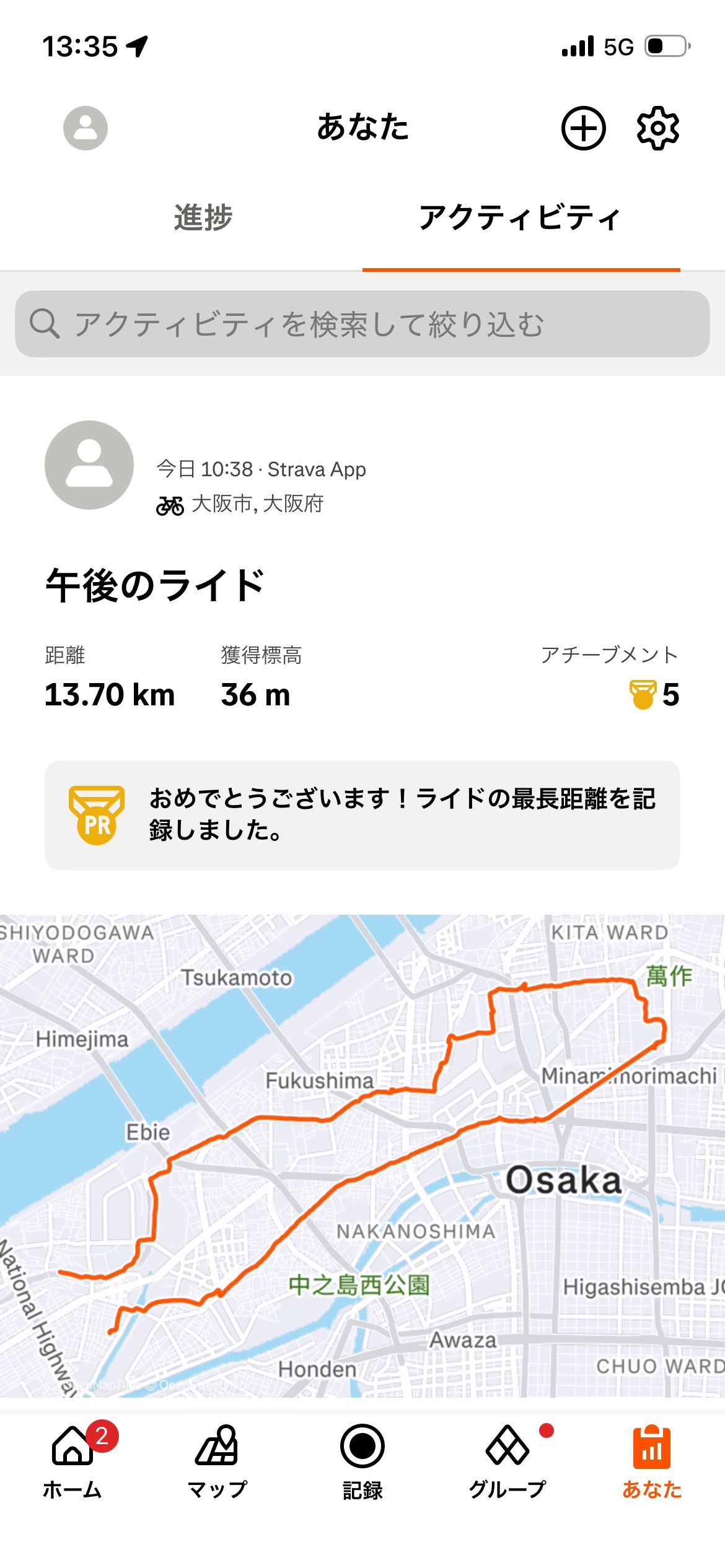Screen dimensions: 725x1568
Task: Select the アクティビティ tab
Action: pos(521,218)
